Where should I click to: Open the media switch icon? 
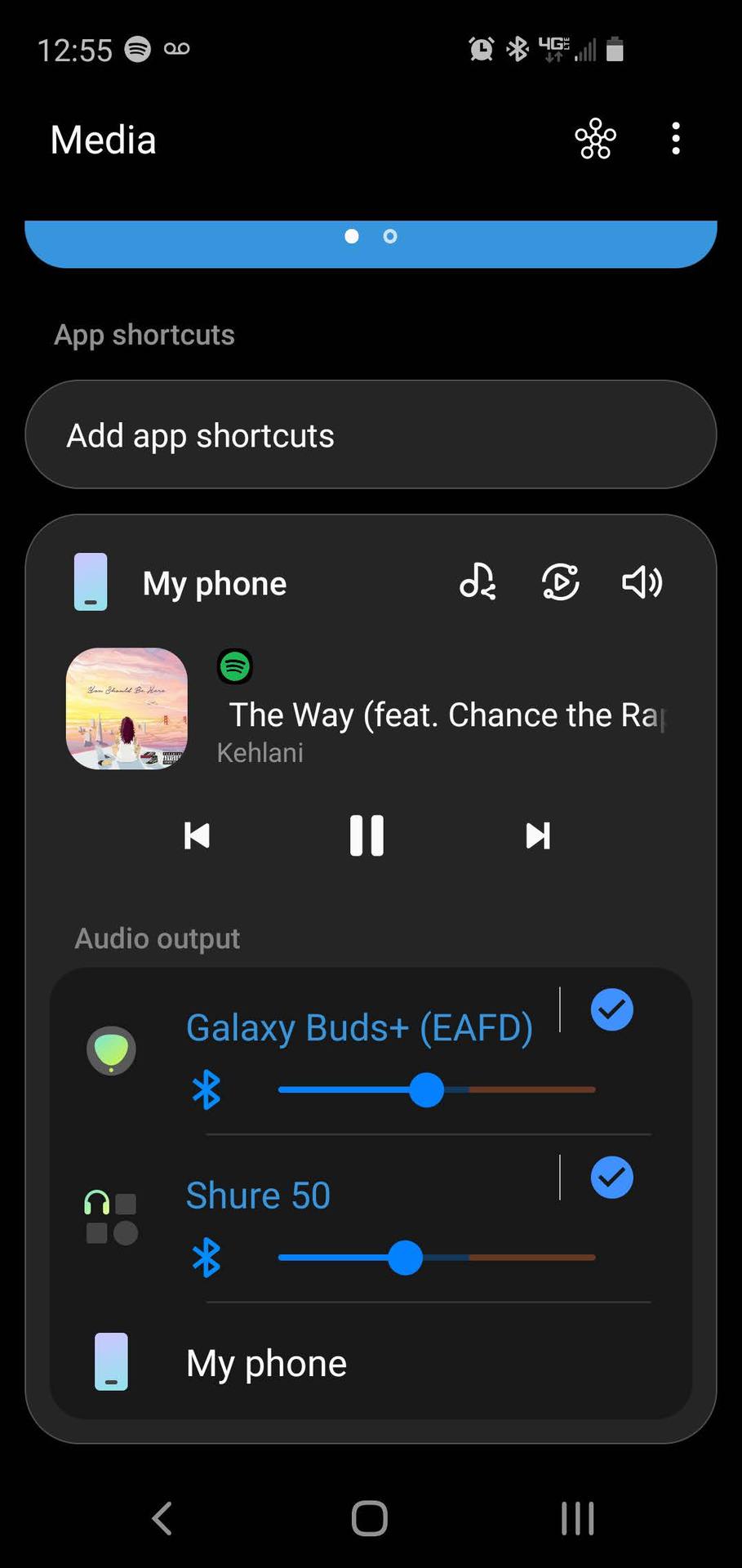pos(561,582)
